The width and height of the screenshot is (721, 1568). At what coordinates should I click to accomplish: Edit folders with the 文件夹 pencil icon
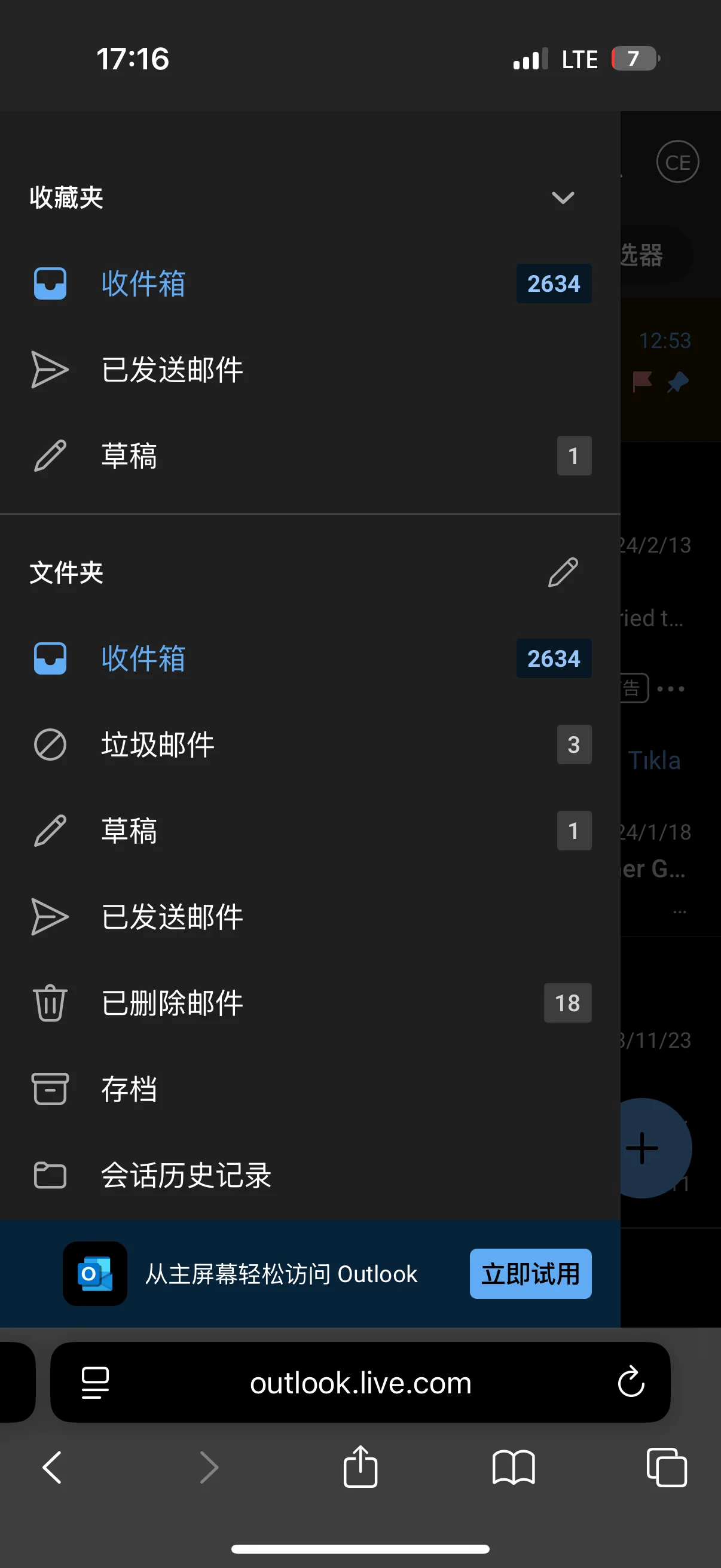coord(562,573)
